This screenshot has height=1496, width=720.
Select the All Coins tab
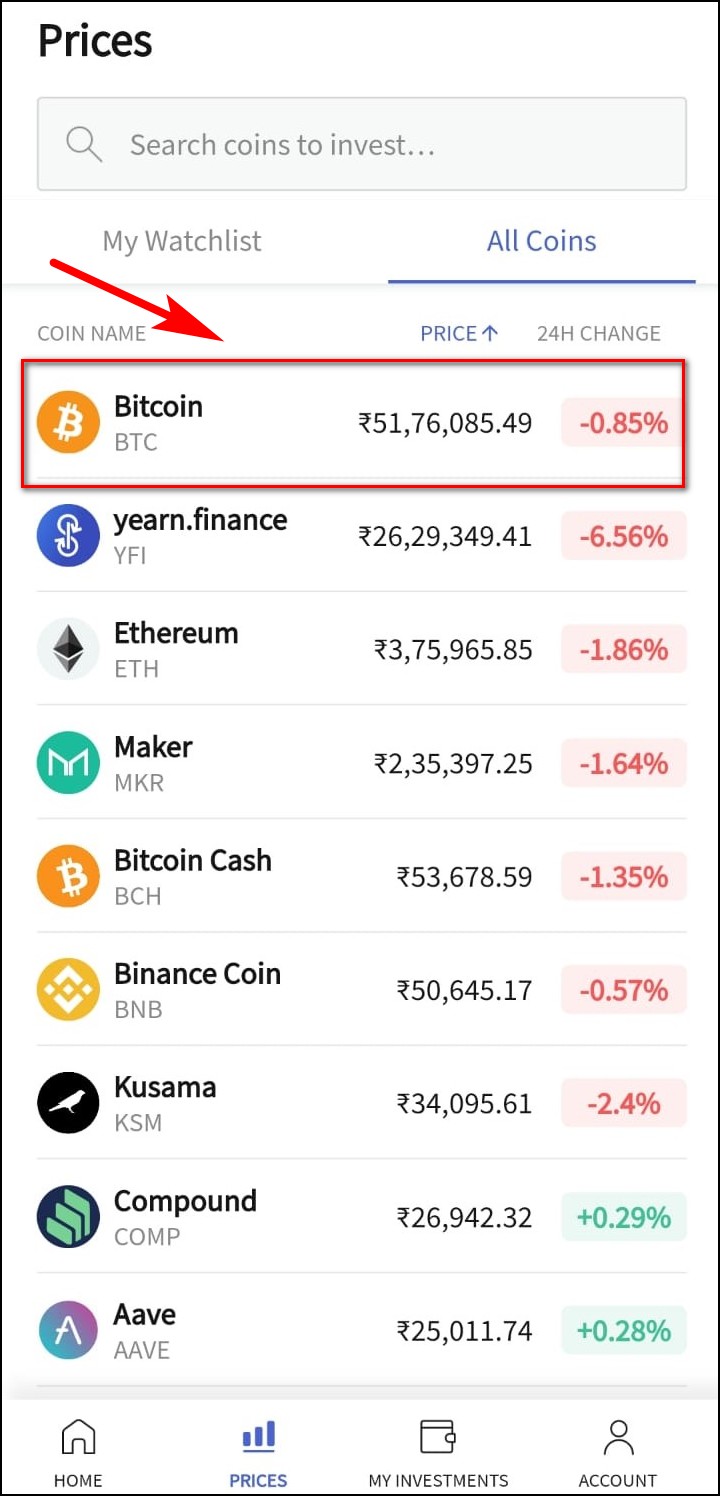pyautogui.click(x=541, y=241)
